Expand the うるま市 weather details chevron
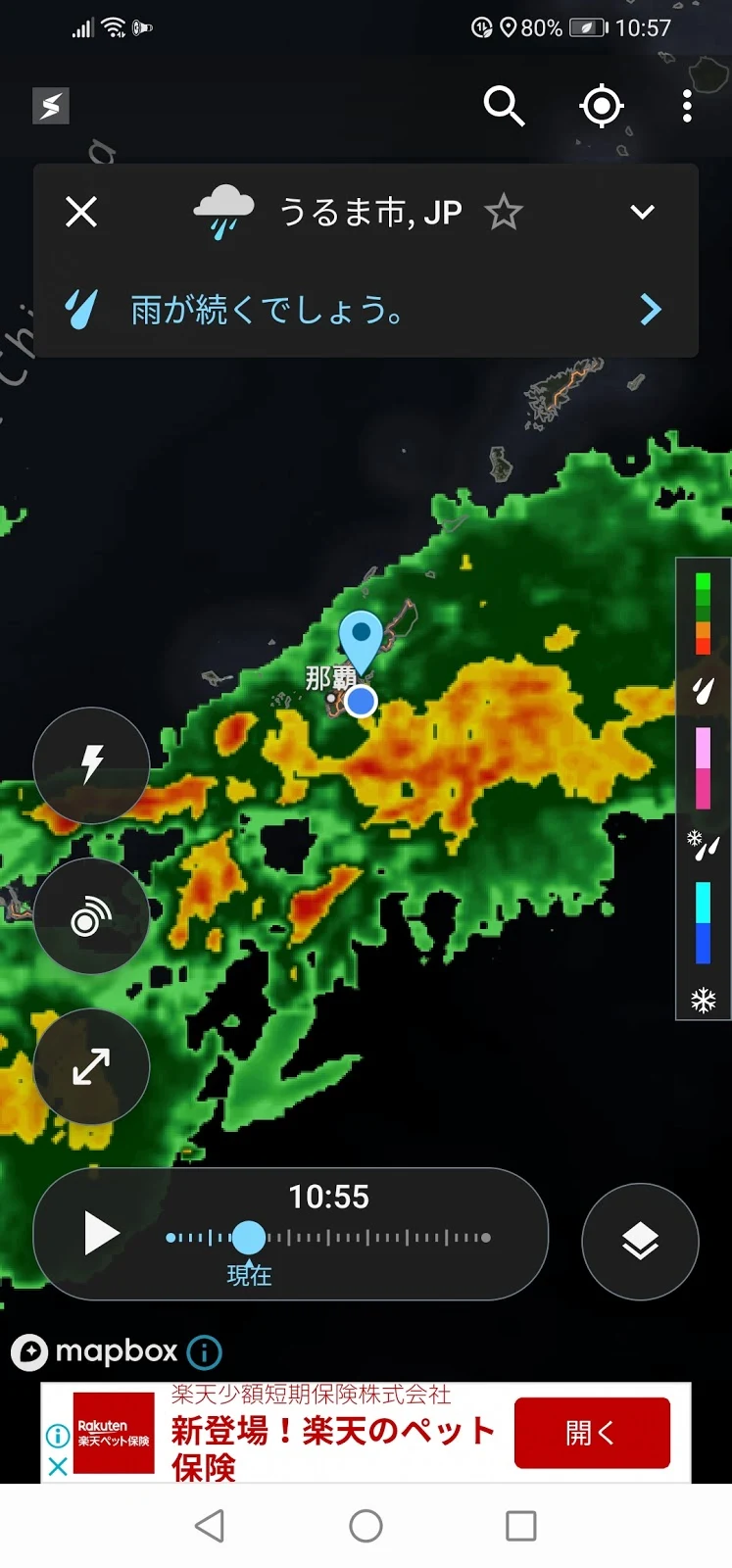This screenshot has height=1568, width=732. tap(642, 212)
